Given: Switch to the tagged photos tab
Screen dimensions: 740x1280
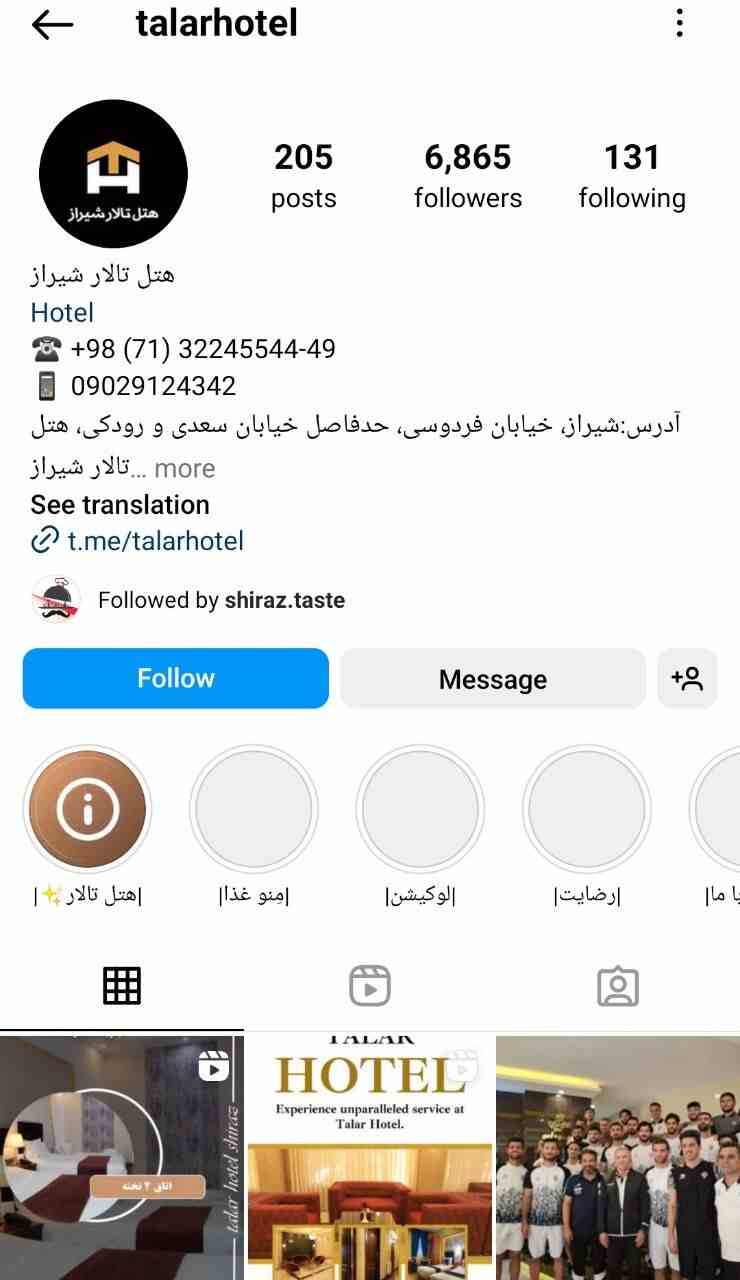Looking at the screenshot, I should pyautogui.click(x=617, y=986).
